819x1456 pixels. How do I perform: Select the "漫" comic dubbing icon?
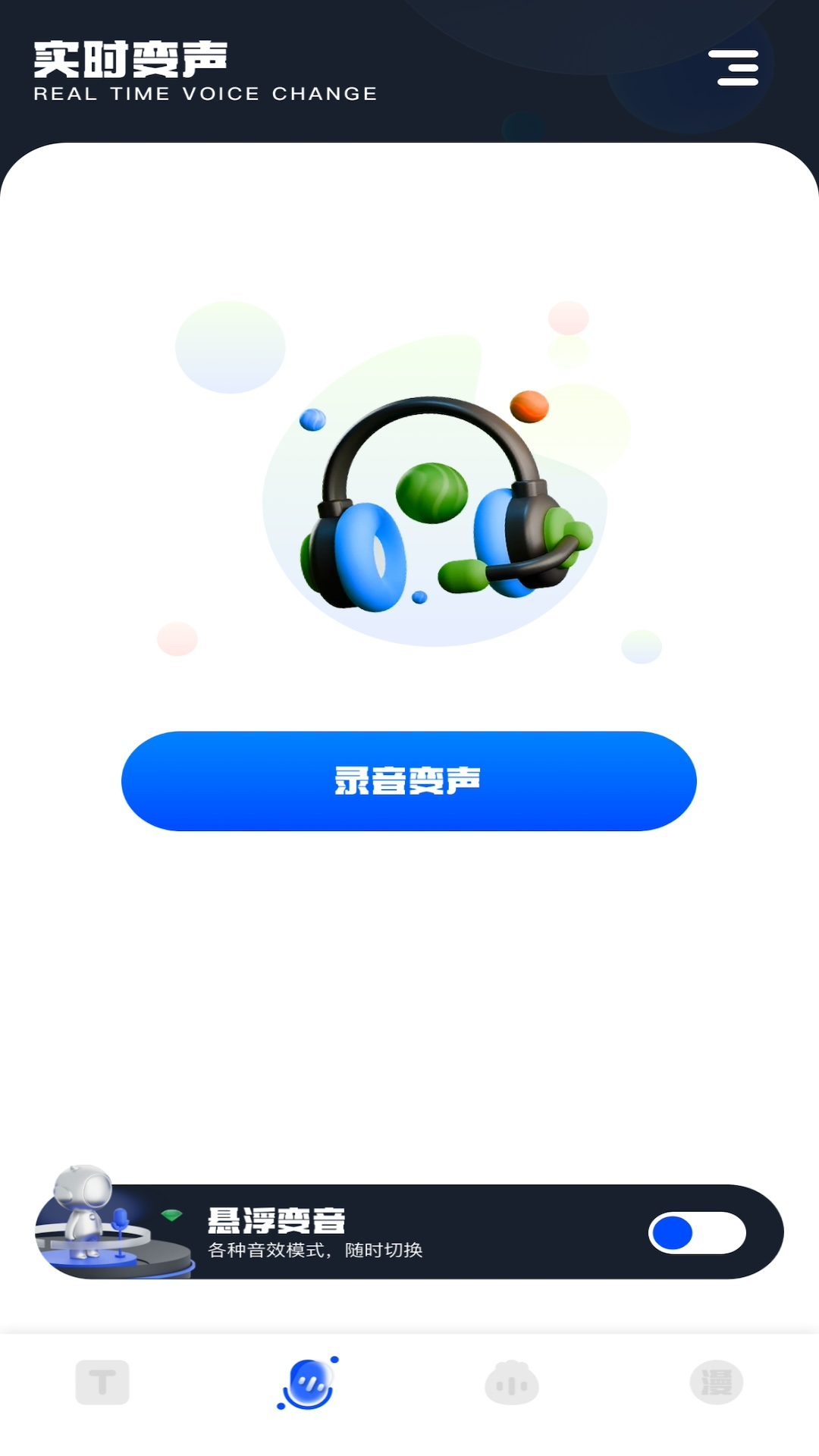pyautogui.click(x=716, y=1382)
